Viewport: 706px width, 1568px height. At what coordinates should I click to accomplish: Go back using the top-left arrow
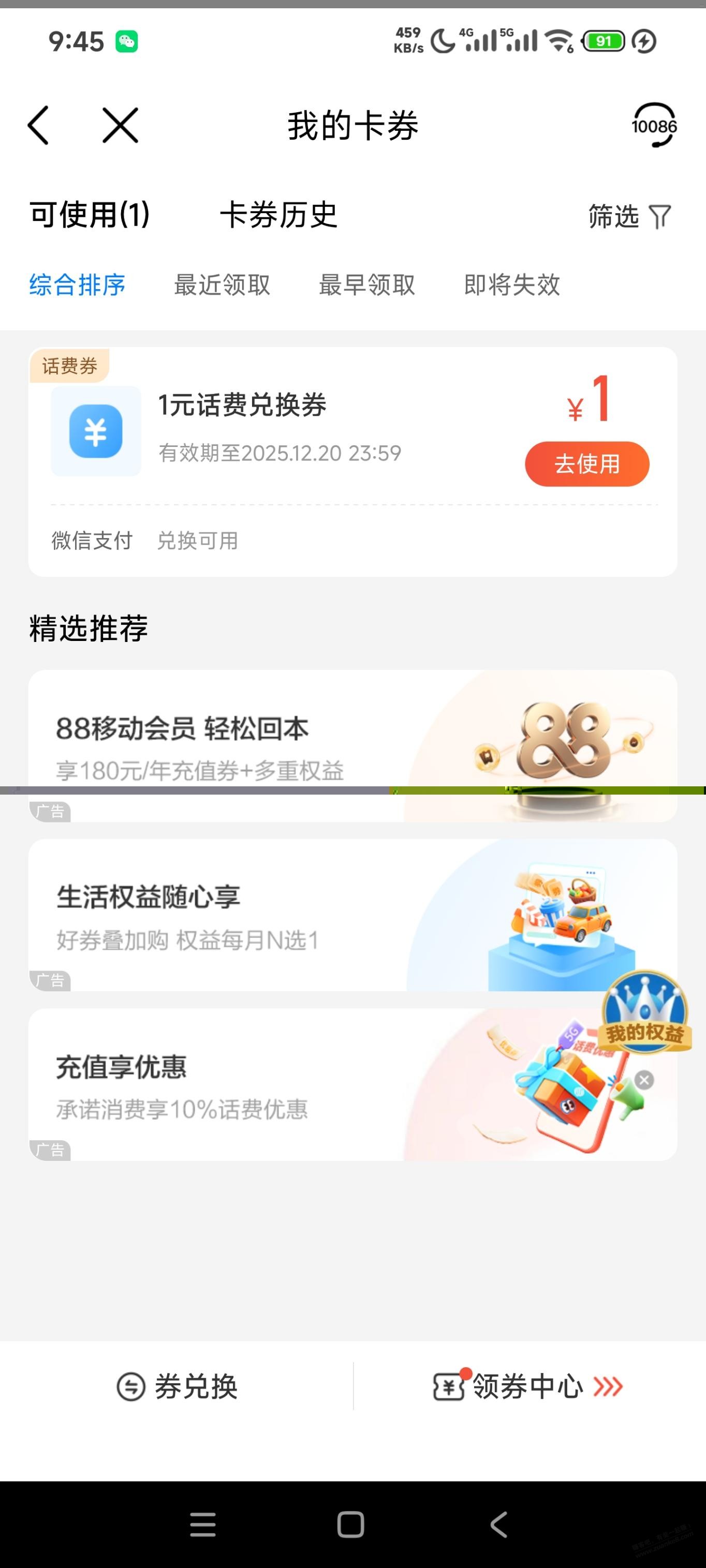tap(38, 125)
